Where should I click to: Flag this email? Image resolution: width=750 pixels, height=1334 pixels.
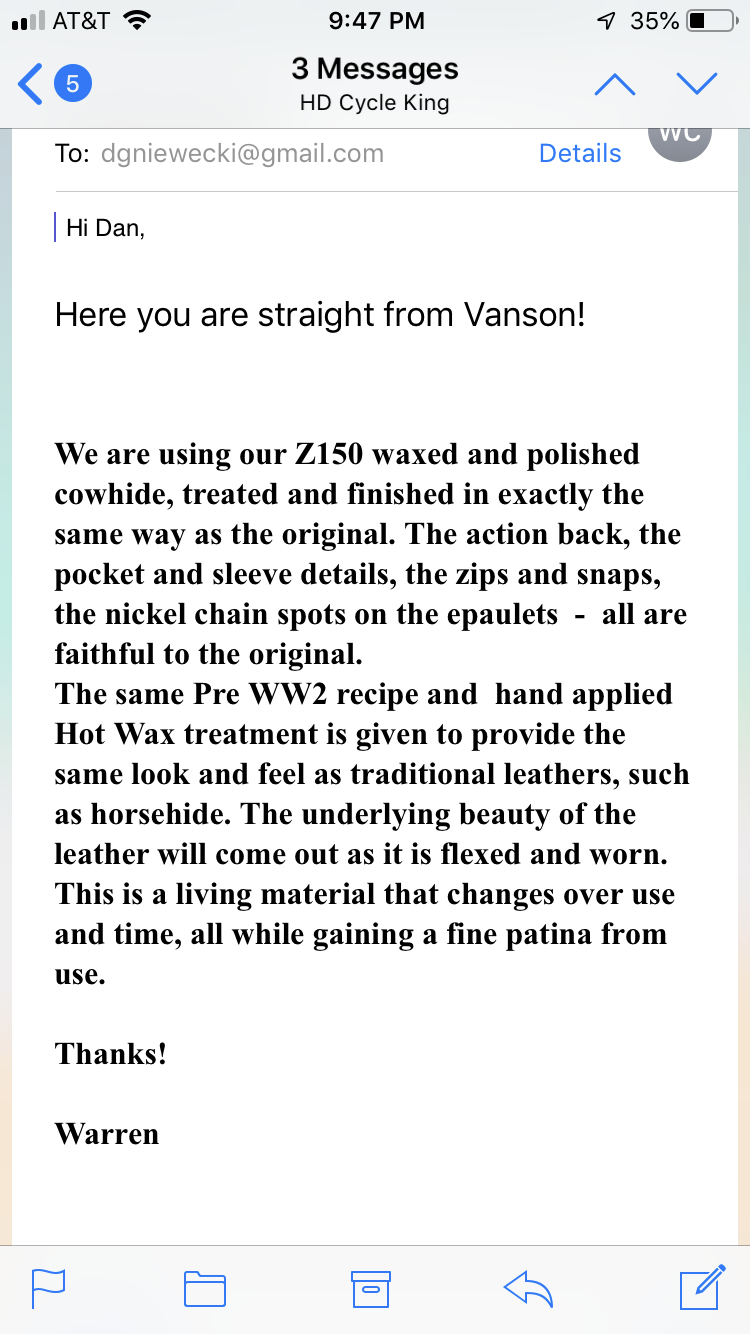49,1288
